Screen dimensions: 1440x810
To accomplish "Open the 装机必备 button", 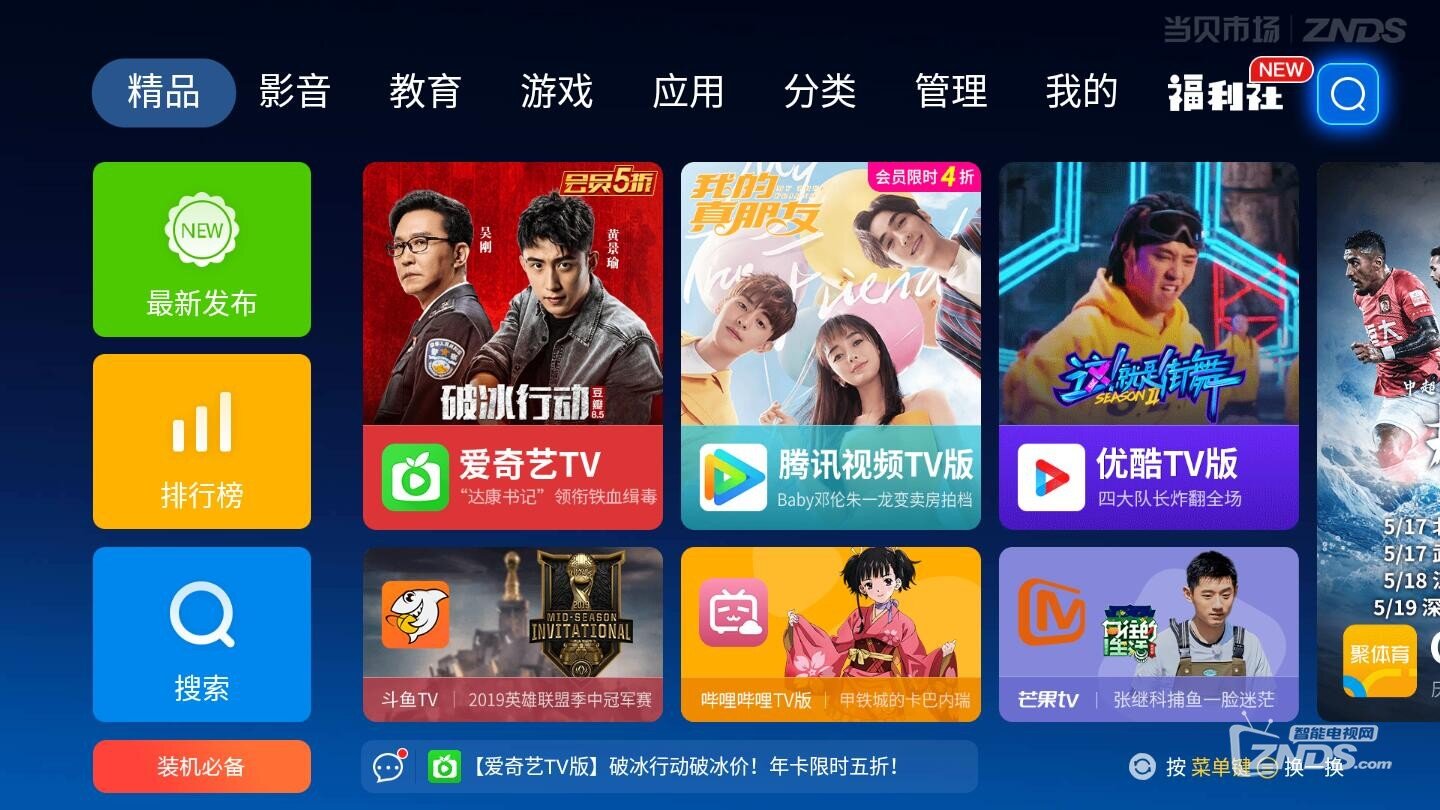I will tap(202, 767).
